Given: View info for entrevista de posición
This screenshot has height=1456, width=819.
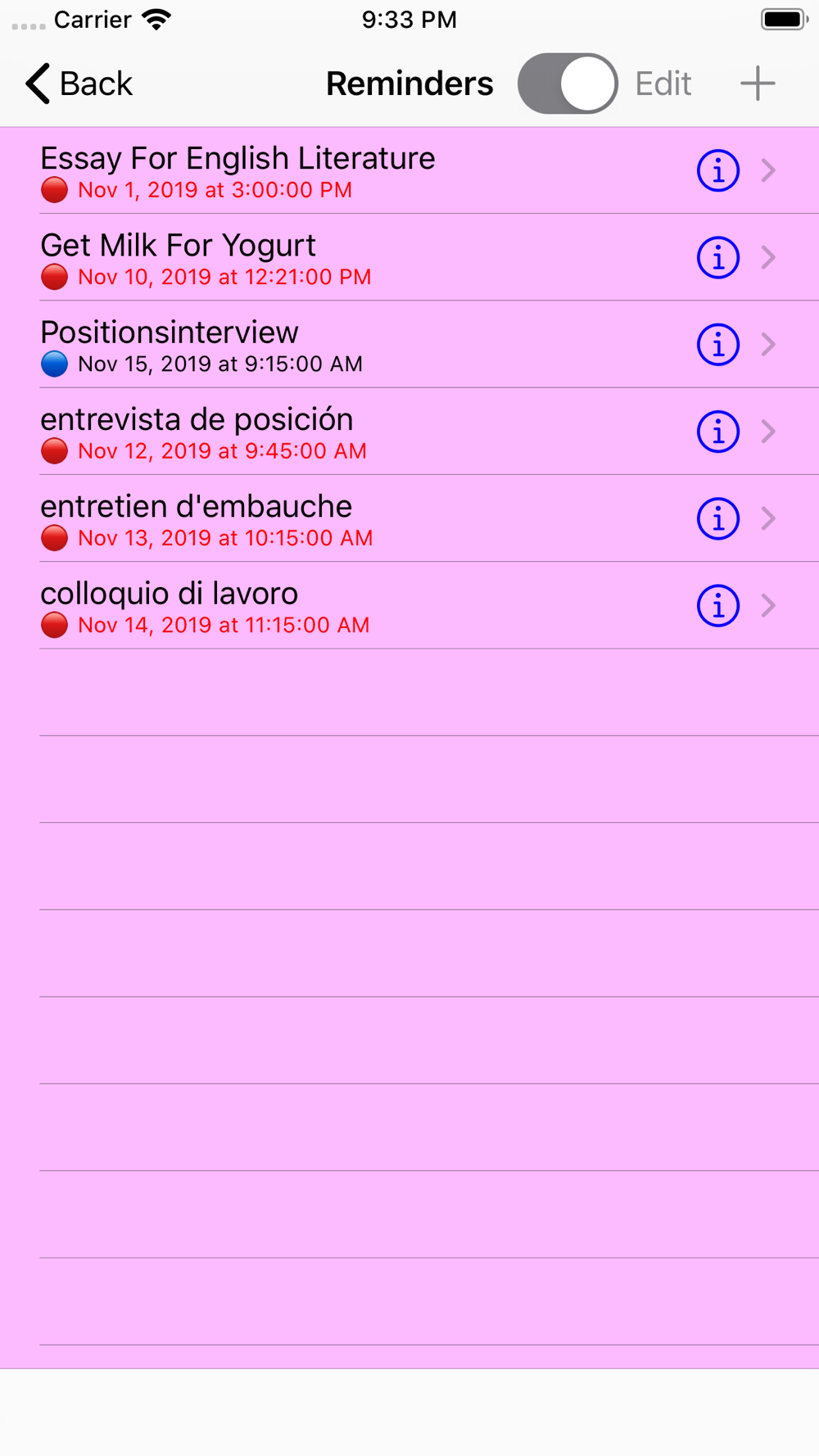Looking at the screenshot, I should coord(718,432).
